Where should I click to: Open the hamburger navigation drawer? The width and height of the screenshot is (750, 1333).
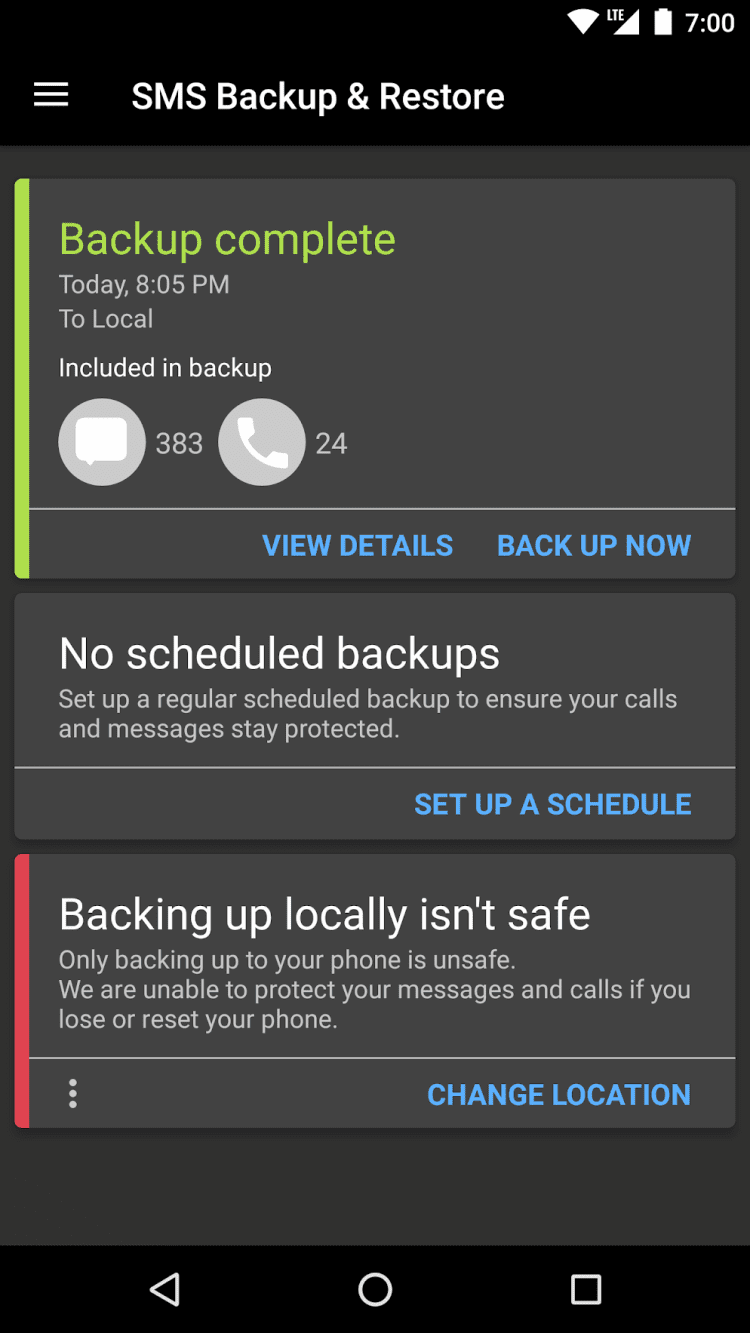coord(51,95)
